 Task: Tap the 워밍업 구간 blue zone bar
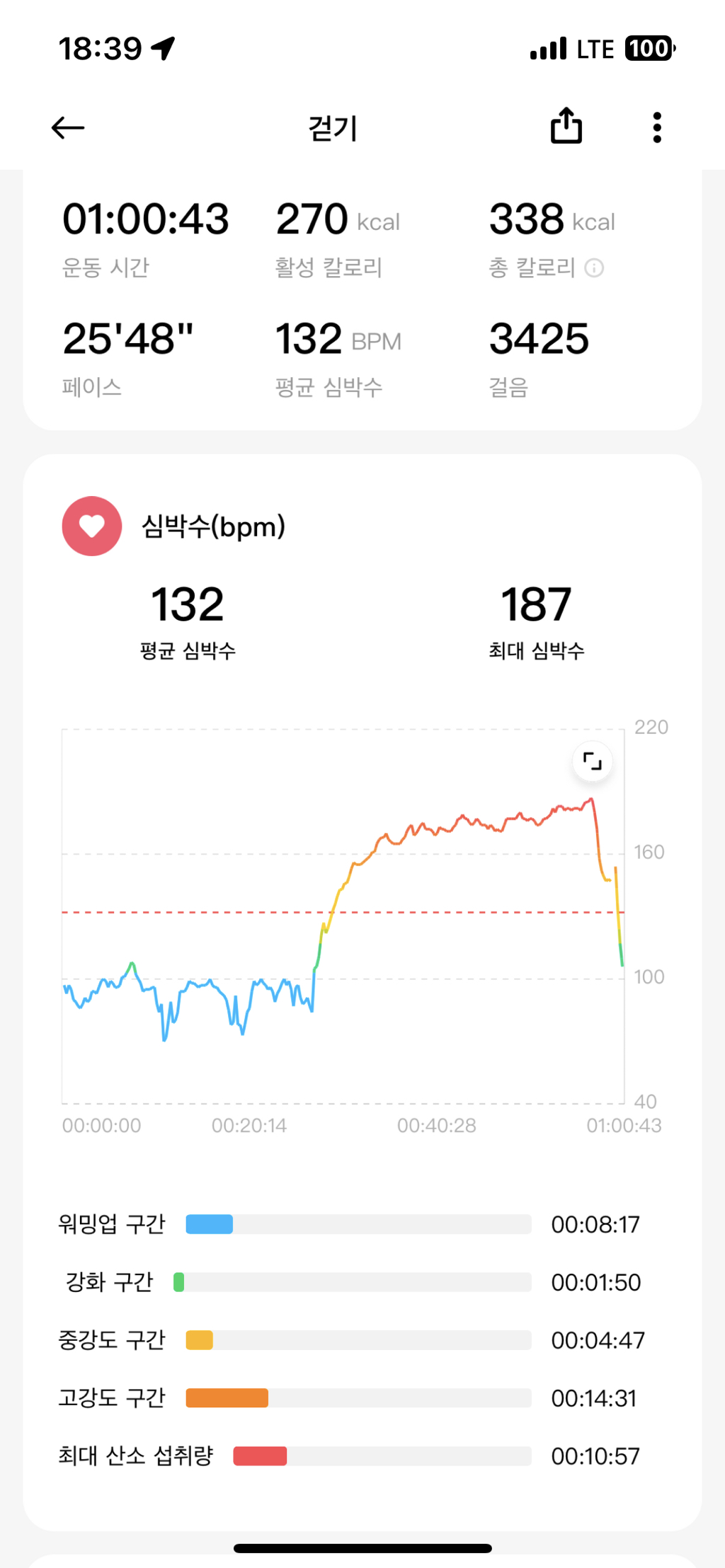coord(210,1223)
